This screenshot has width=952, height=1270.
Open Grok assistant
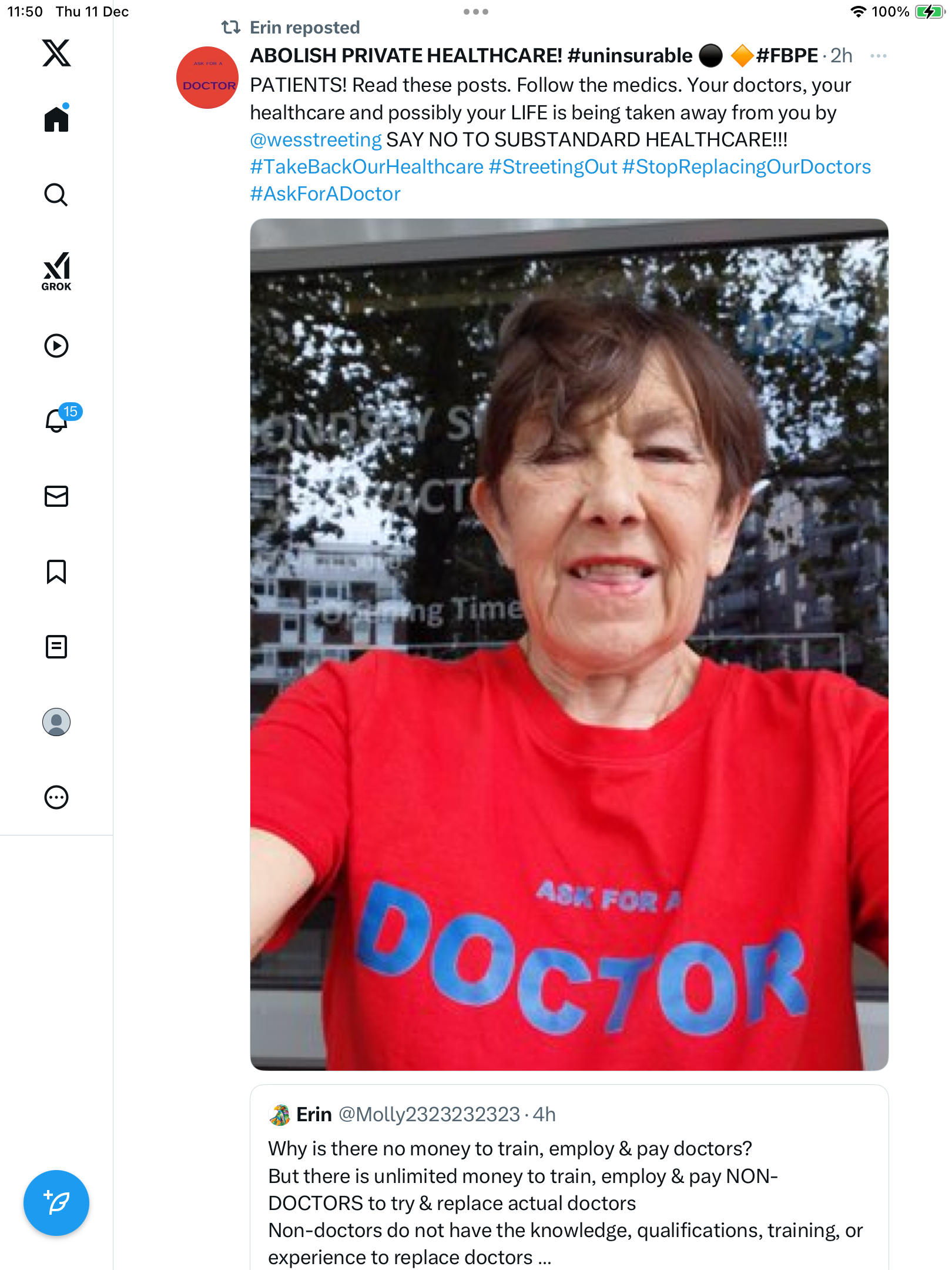point(56,271)
